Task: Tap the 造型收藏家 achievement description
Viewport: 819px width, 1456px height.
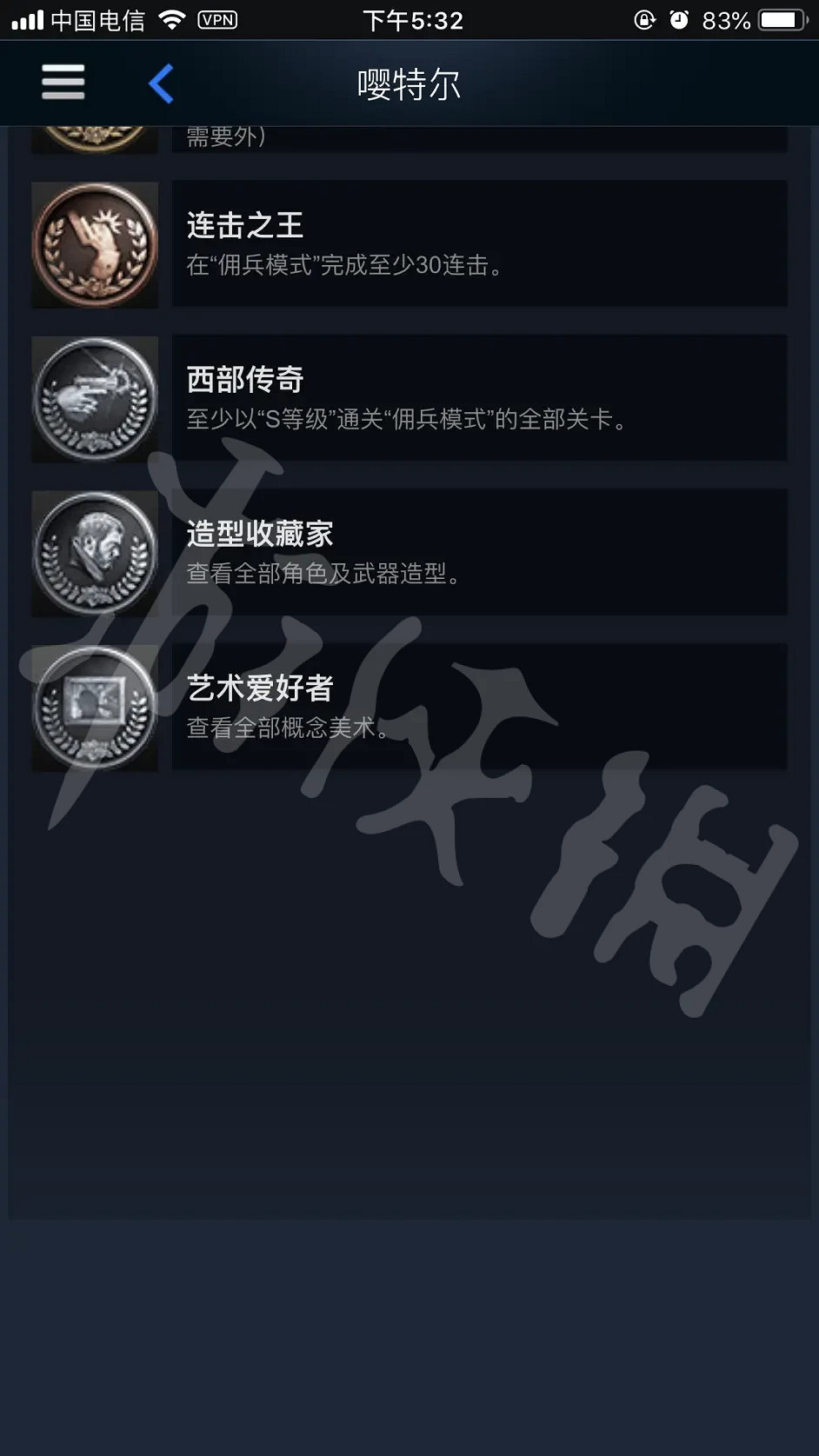Action: 322,575
